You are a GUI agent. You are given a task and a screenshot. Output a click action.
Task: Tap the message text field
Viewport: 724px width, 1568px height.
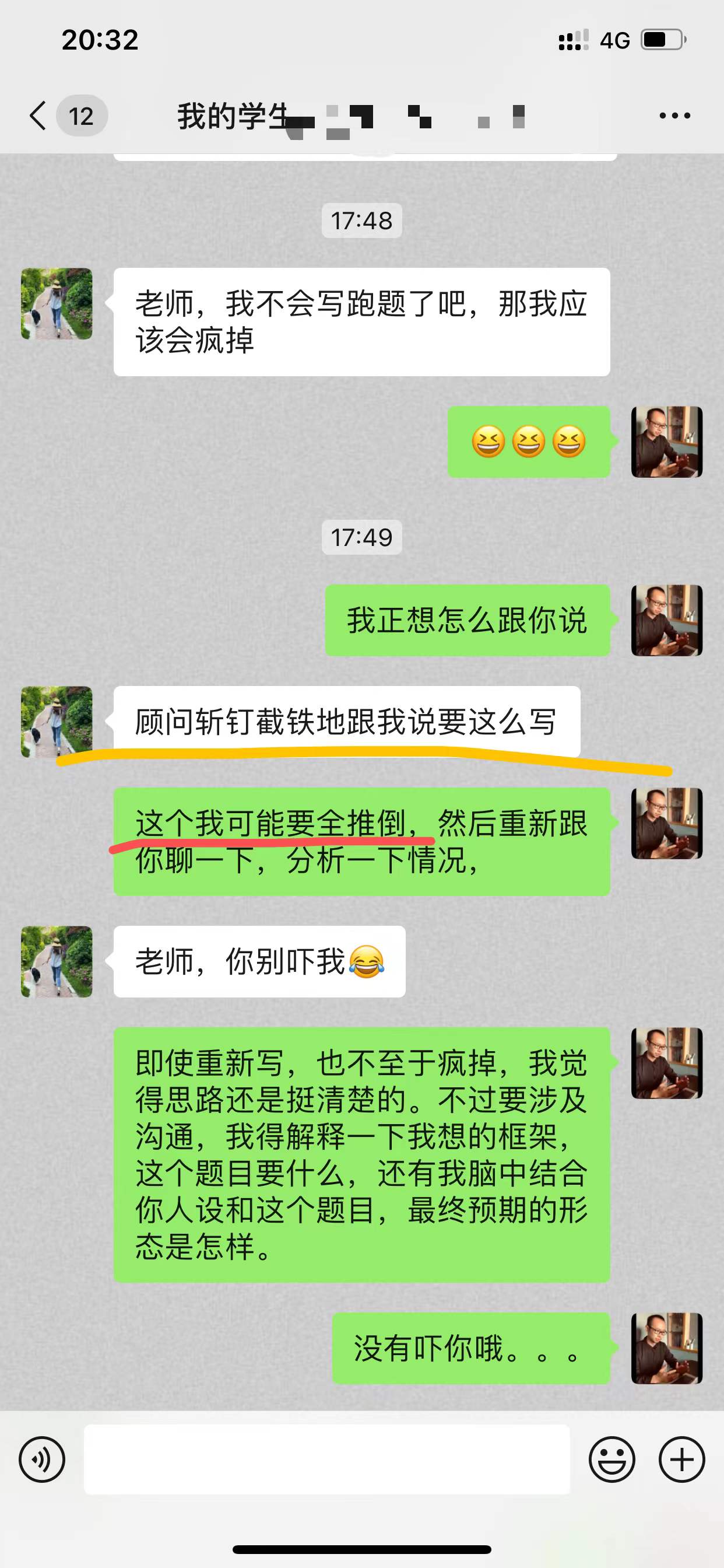[326, 1459]
